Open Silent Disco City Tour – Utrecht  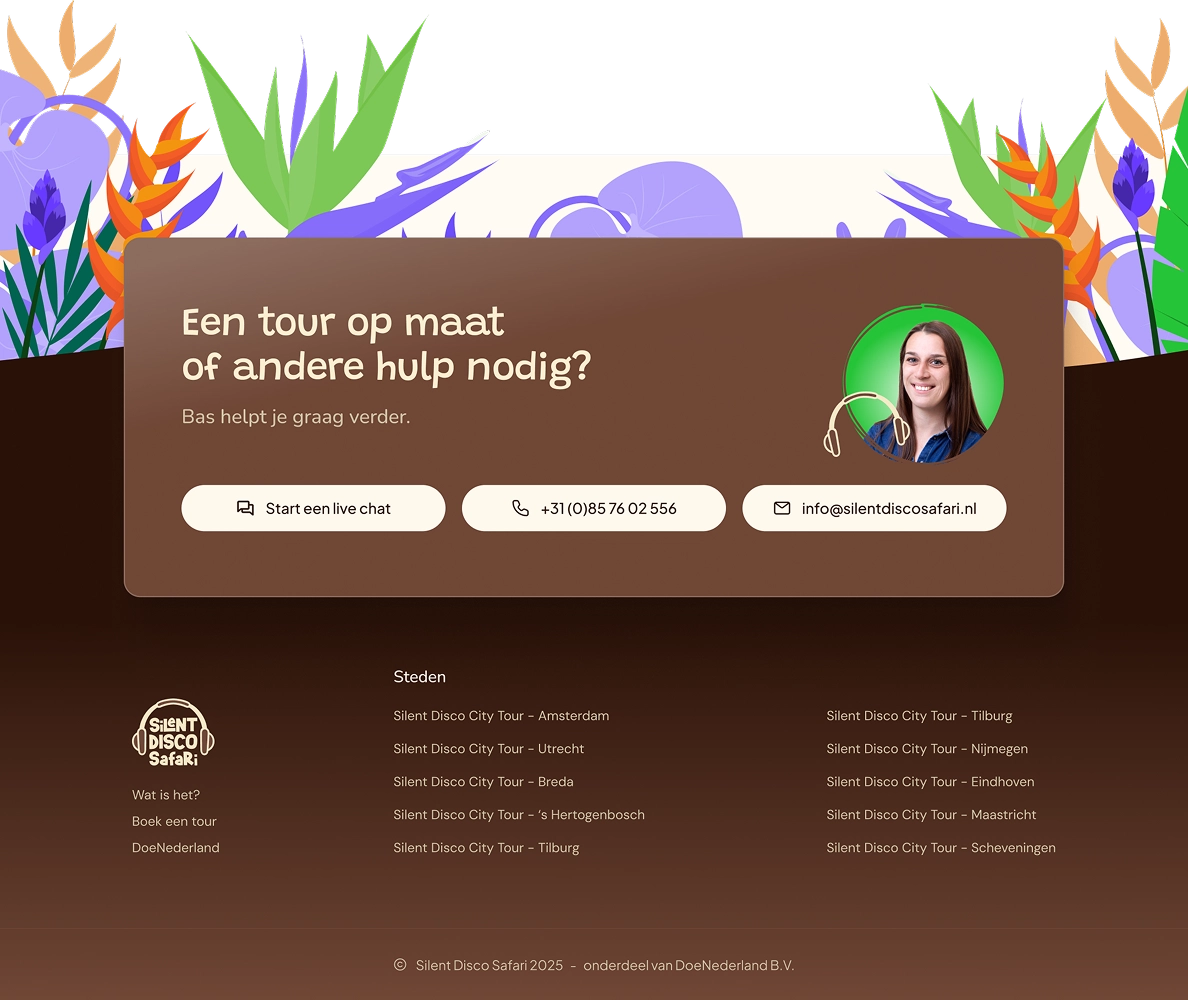tap(489, 749)
